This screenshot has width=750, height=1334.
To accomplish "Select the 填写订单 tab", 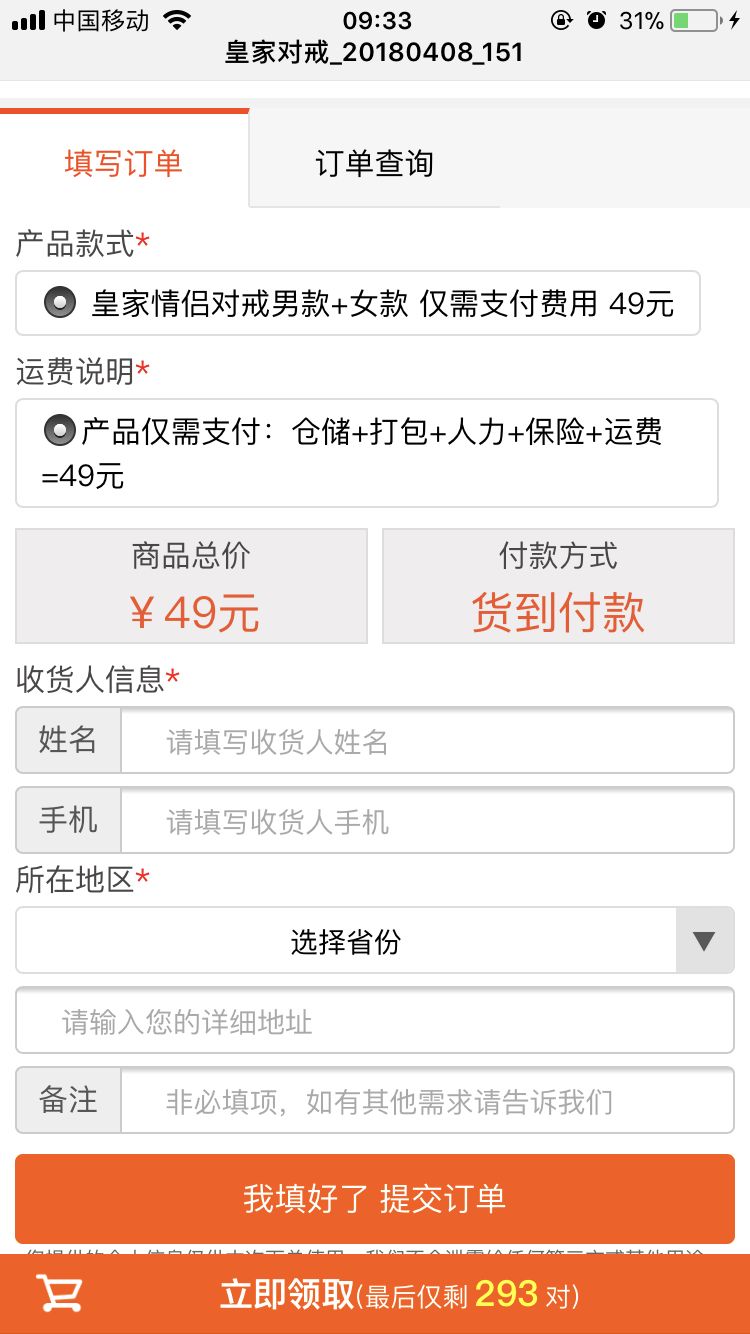I will tap(124, 162).
